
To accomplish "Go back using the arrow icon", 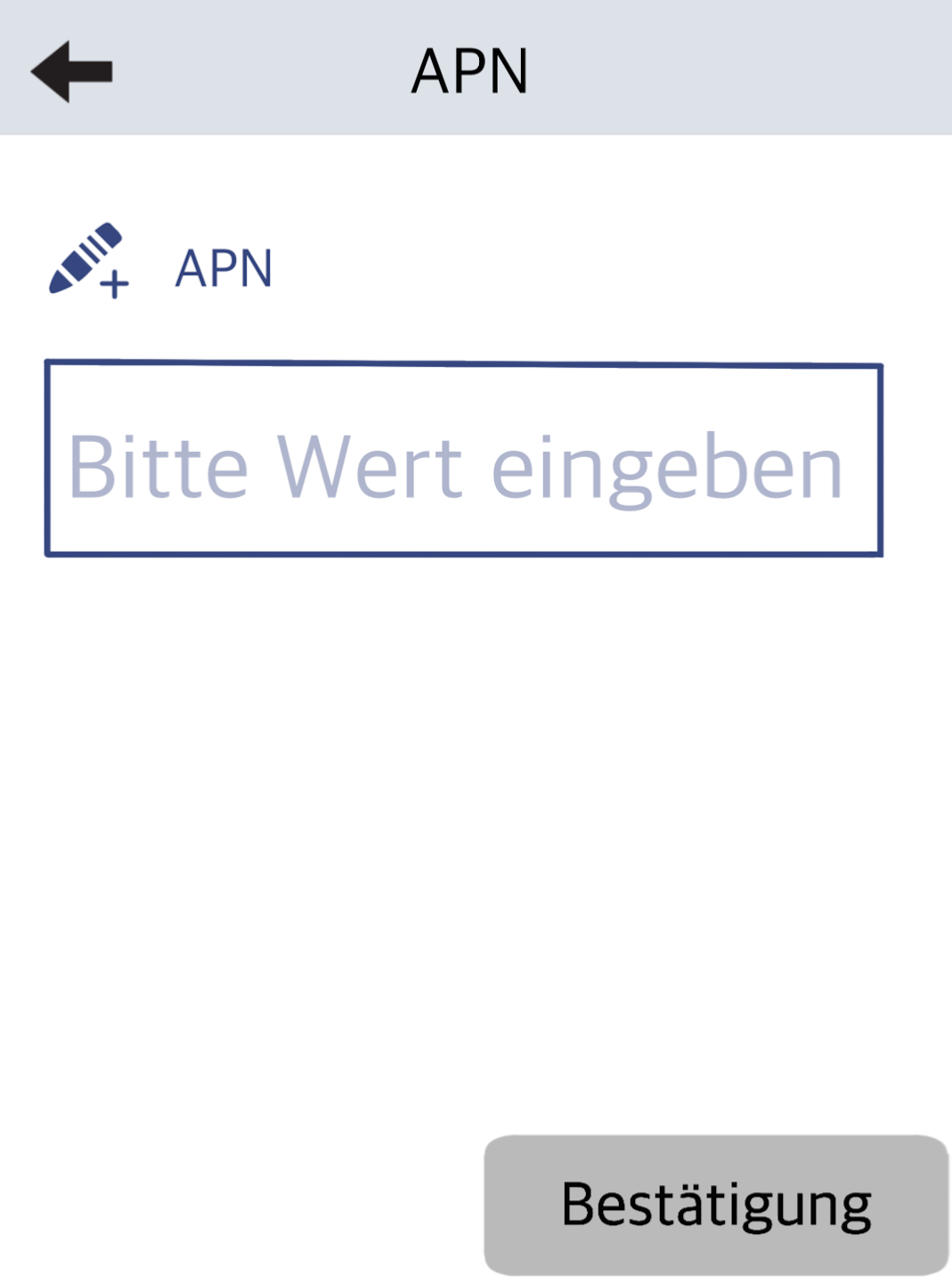I will (x=71, y=71).
